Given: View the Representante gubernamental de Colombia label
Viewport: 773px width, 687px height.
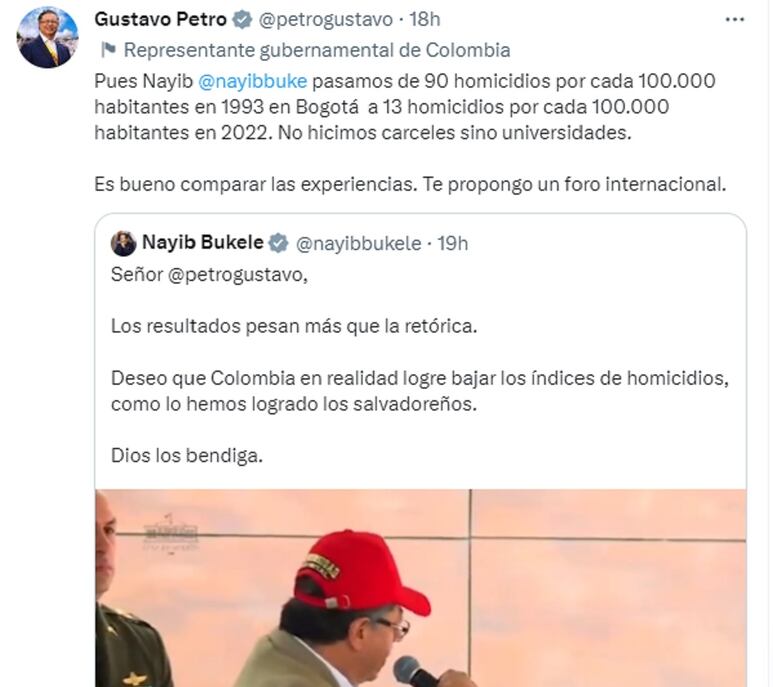Looking at the screenshot, I should 316,50.
